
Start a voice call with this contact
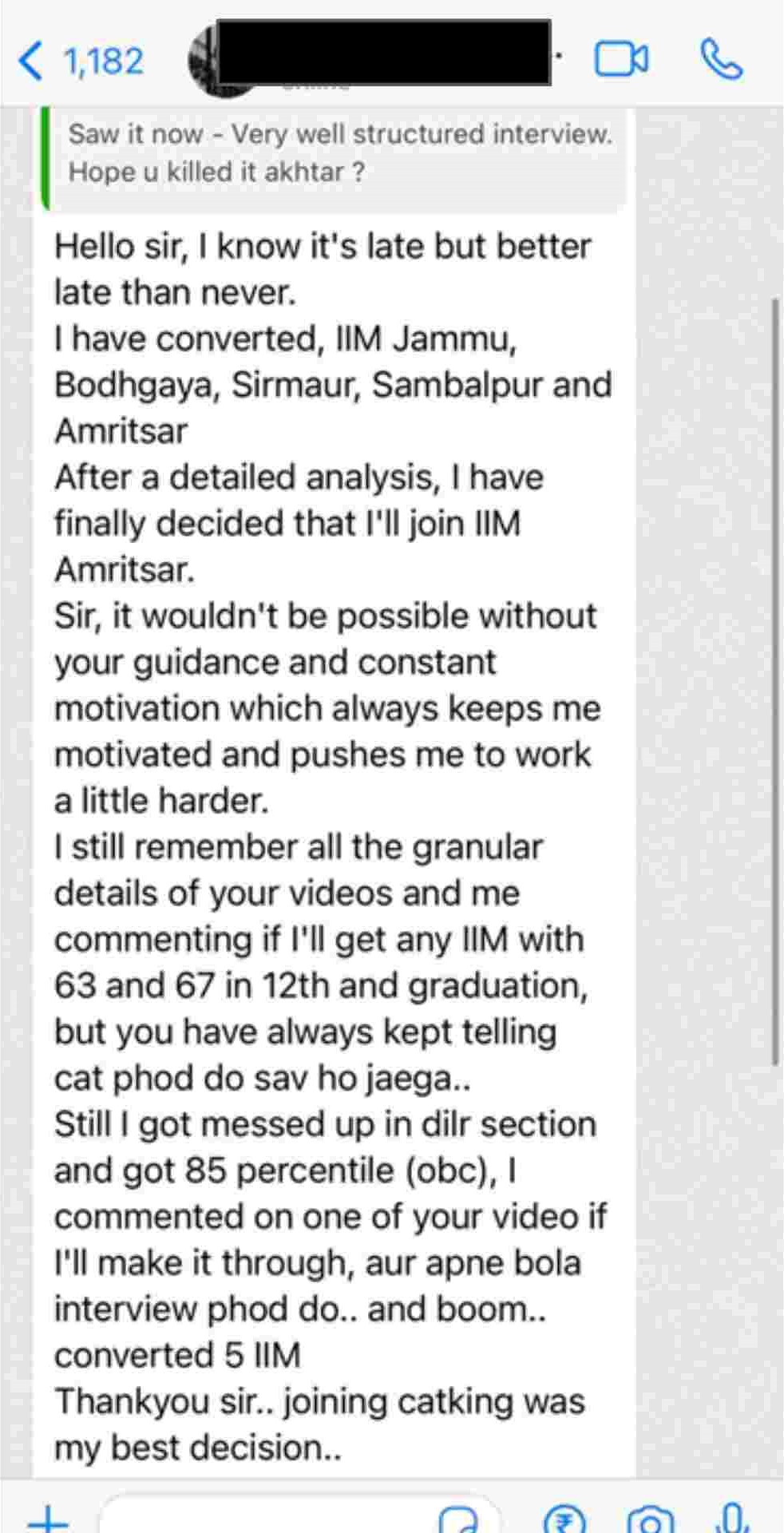click(722, 60)
